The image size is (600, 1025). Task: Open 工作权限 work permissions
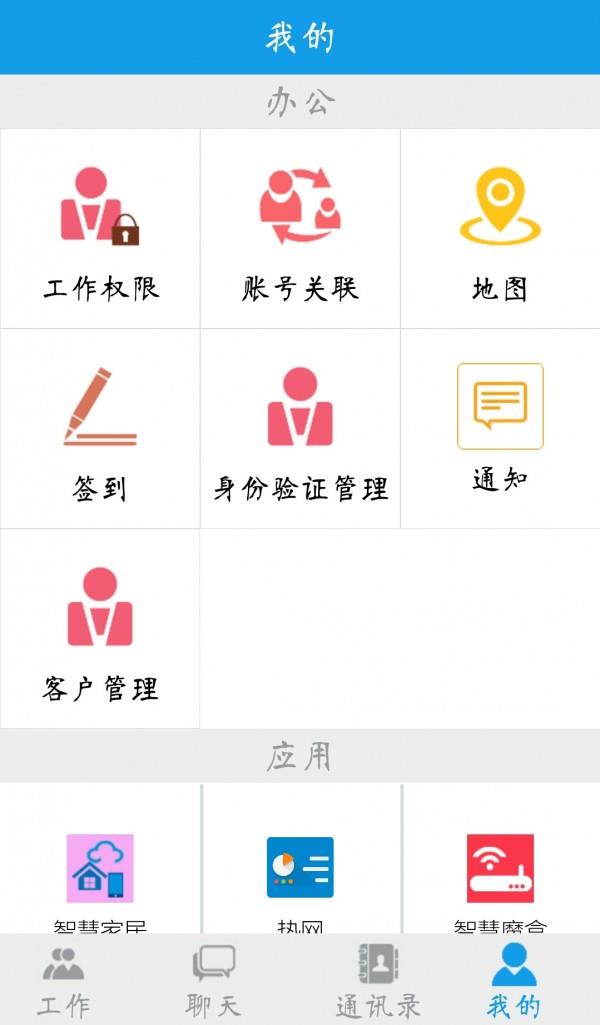point(100,229)
